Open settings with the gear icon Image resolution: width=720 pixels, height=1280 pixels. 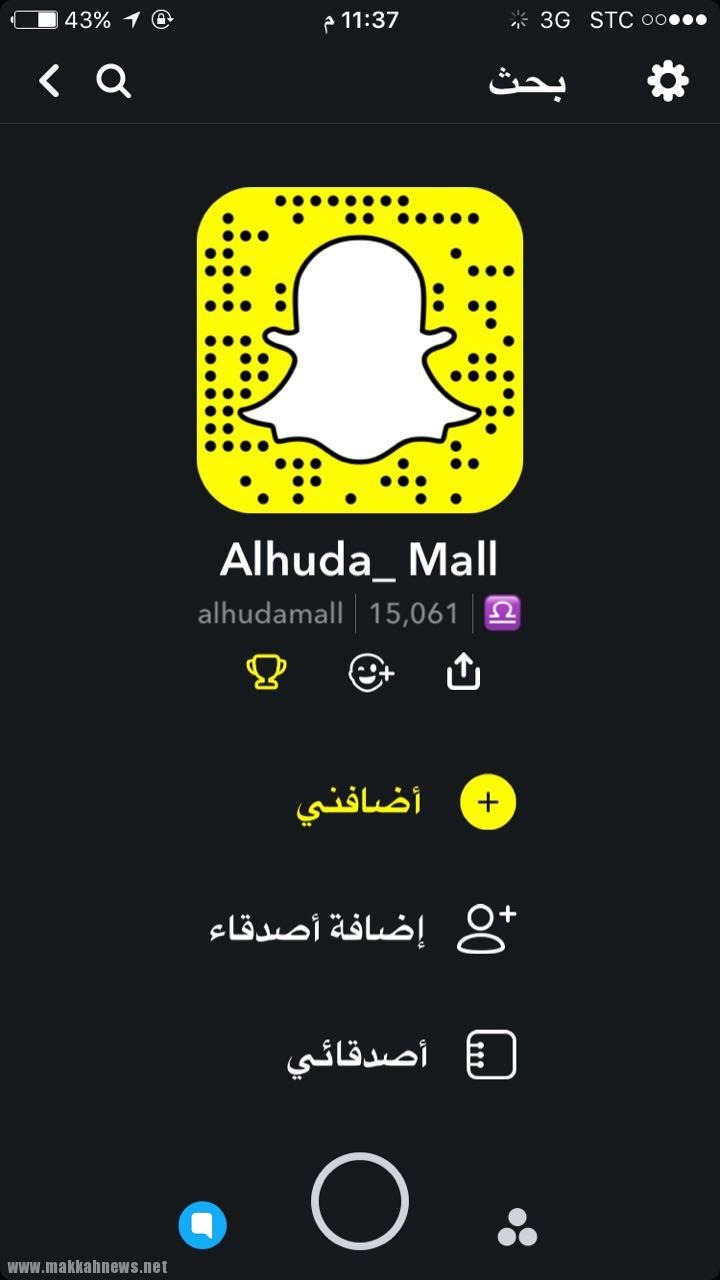point(667,81)
